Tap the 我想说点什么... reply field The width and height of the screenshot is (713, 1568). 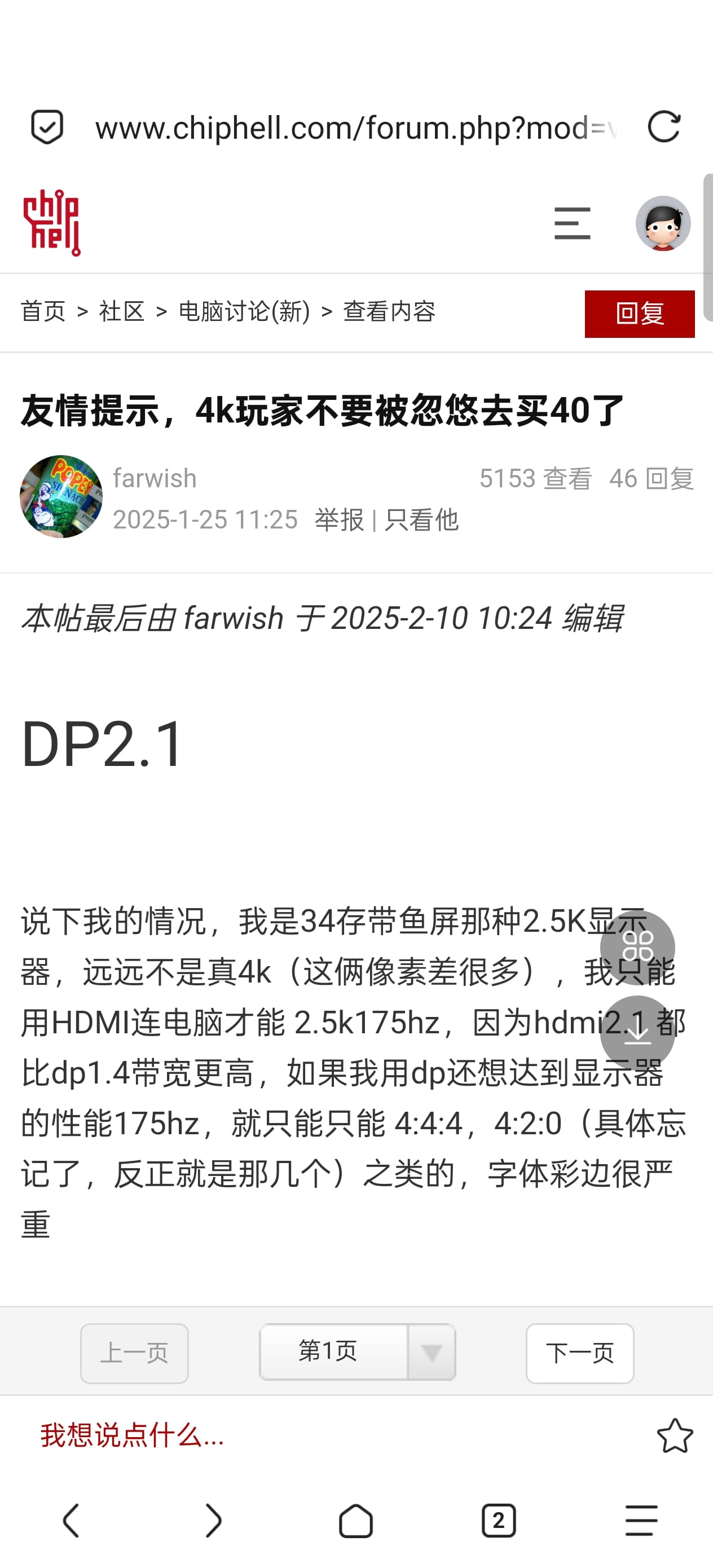pos(132,1435)
